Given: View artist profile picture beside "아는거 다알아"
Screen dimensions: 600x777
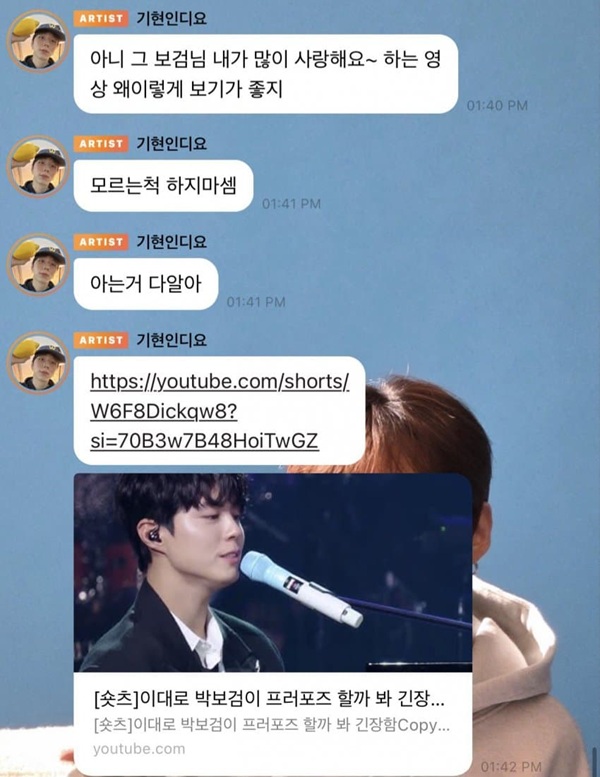Looking at the screenshot, I should (x=37, y=264).
